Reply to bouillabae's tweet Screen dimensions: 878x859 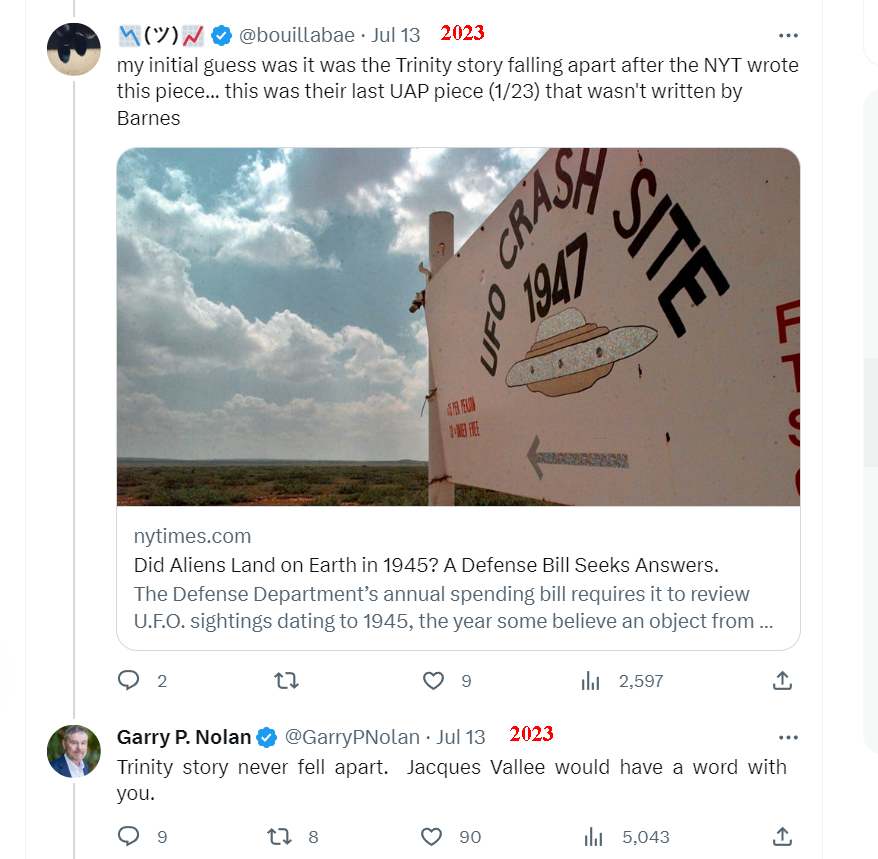point(129,681)
